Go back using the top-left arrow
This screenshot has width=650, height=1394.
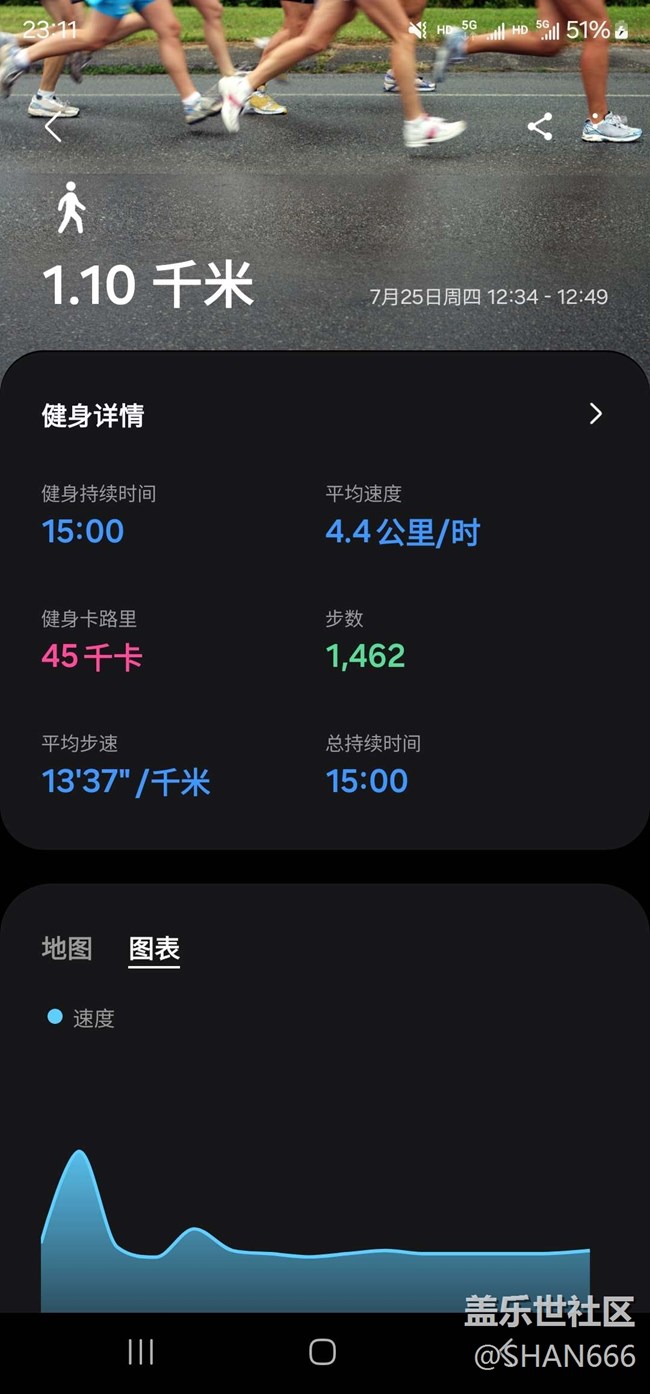point(53,127)
